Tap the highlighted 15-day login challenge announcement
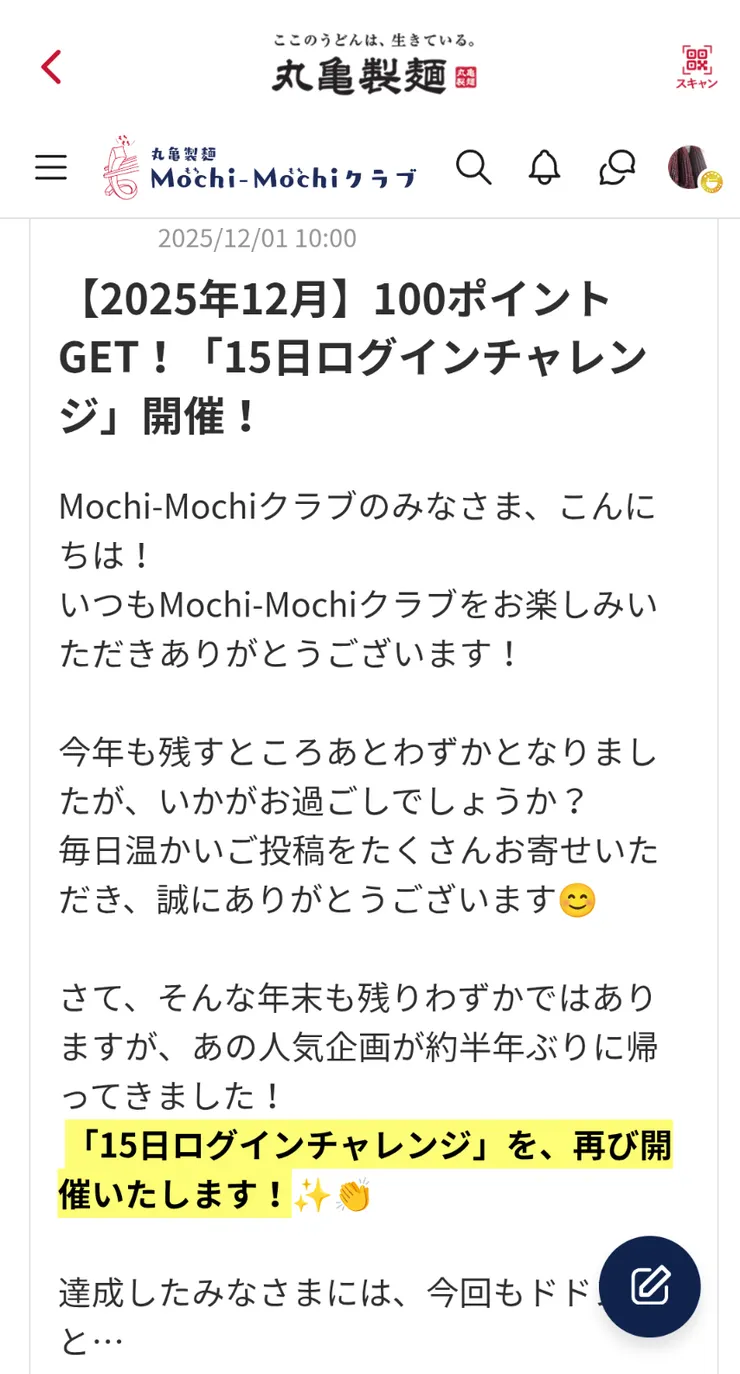The image size is (740, 1374). (368, 1168)
